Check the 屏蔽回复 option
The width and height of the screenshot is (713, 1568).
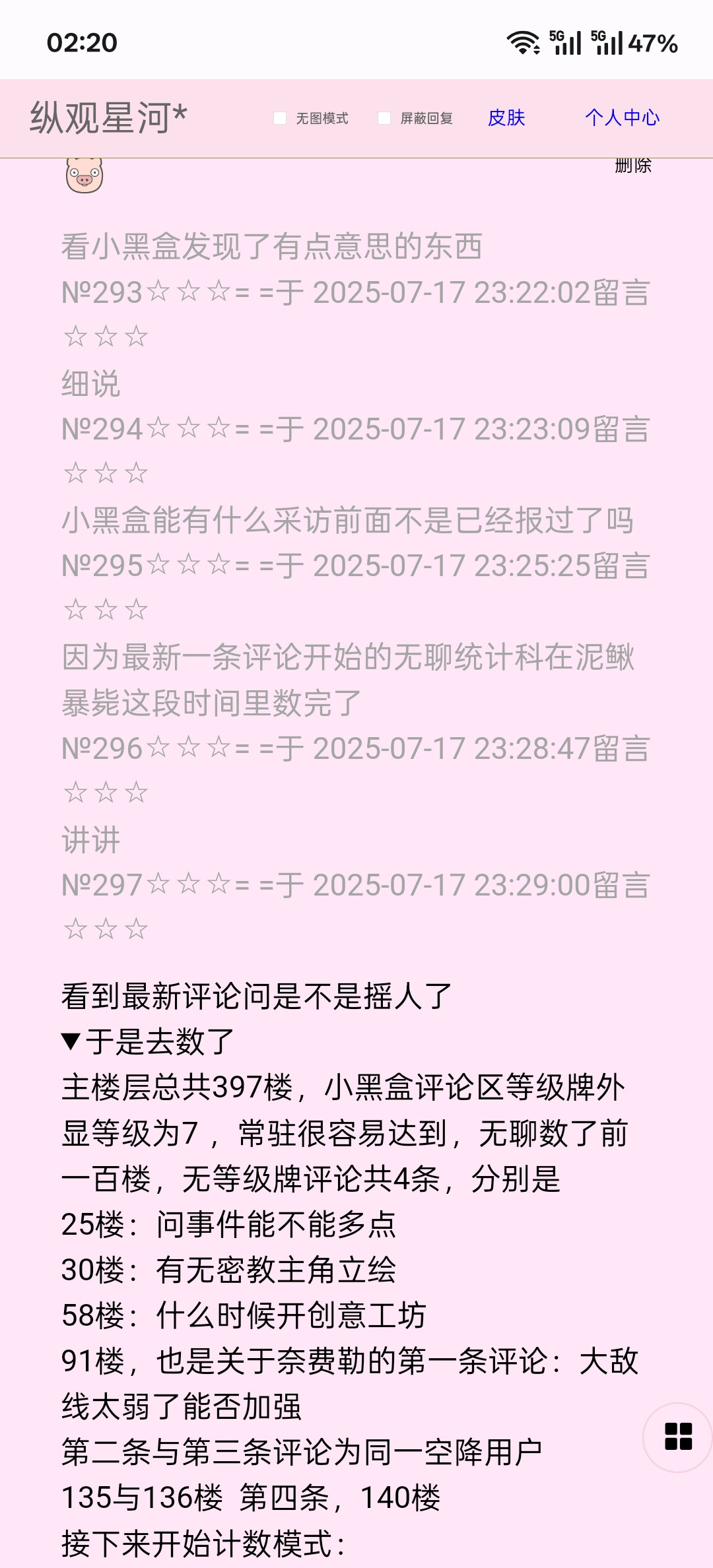click(x=384, y=118)
